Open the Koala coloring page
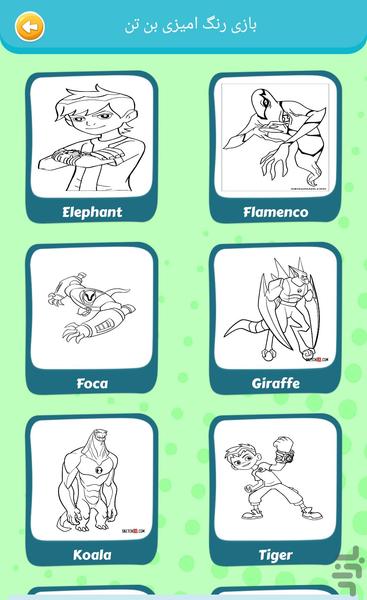The width and height of the screenshot is (367, 600). pyautogui.click(x=92, y=490)
